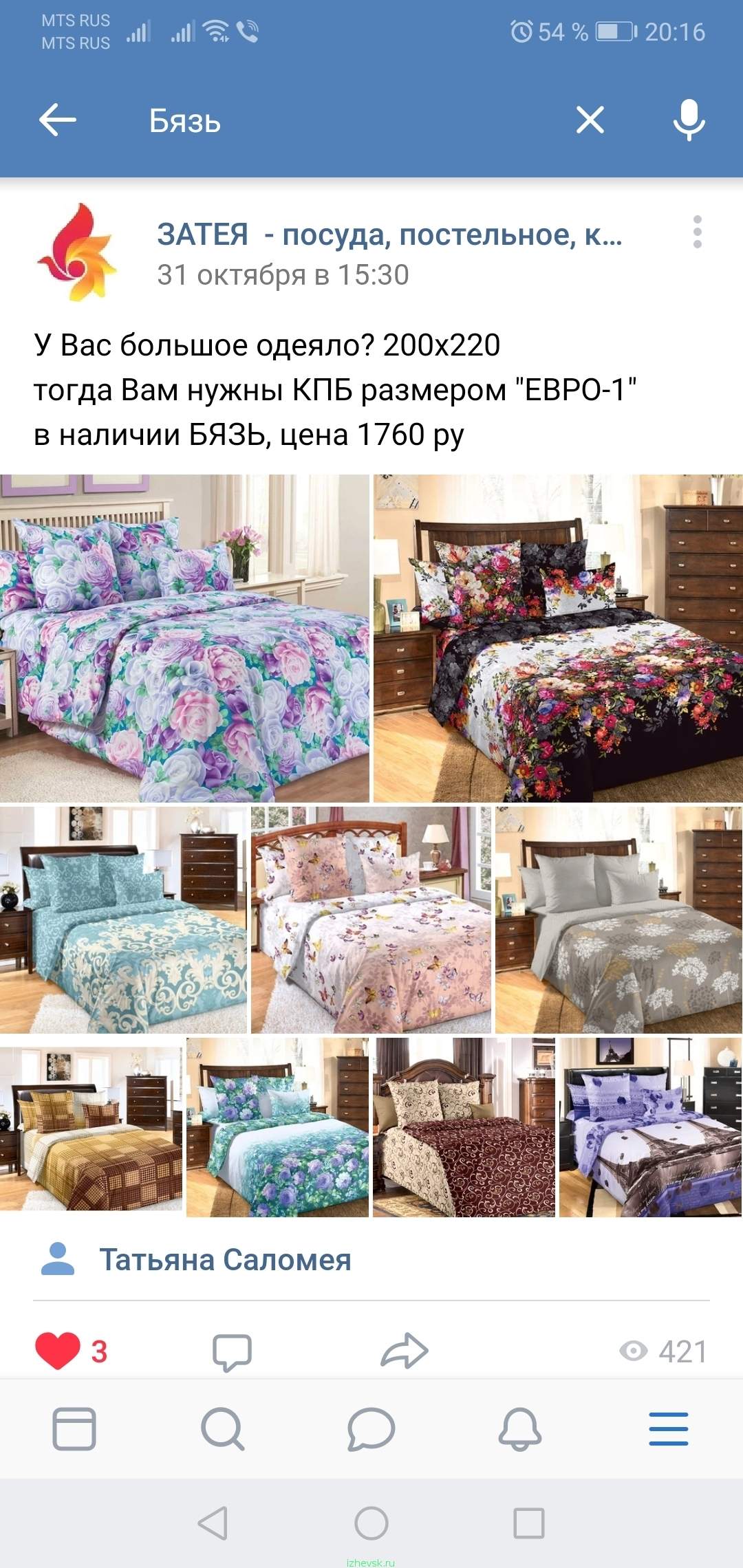Open the ЗАТЕЯ community page

[389, 235]
